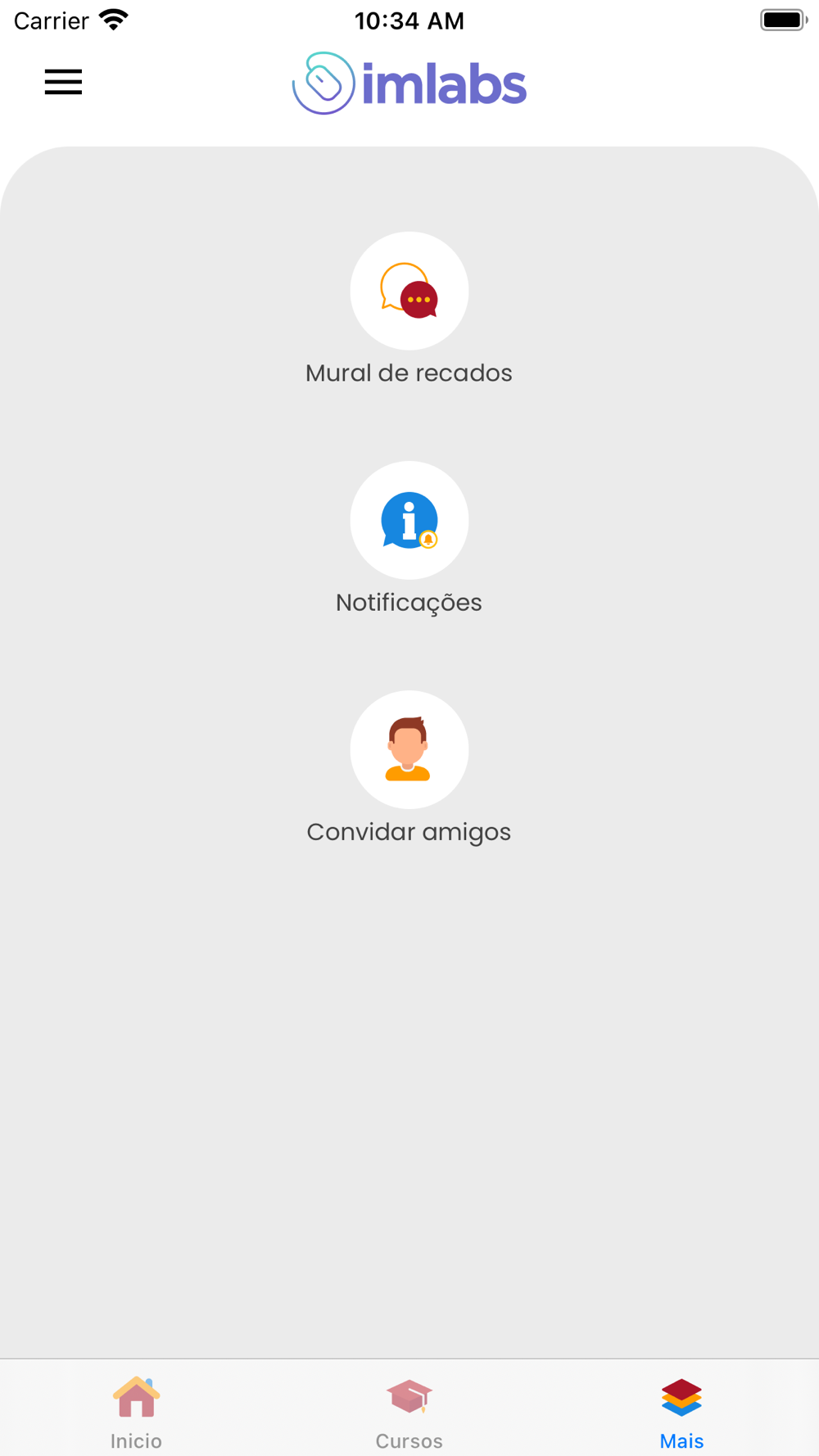Select Convidar amigos

click(409, 750)
